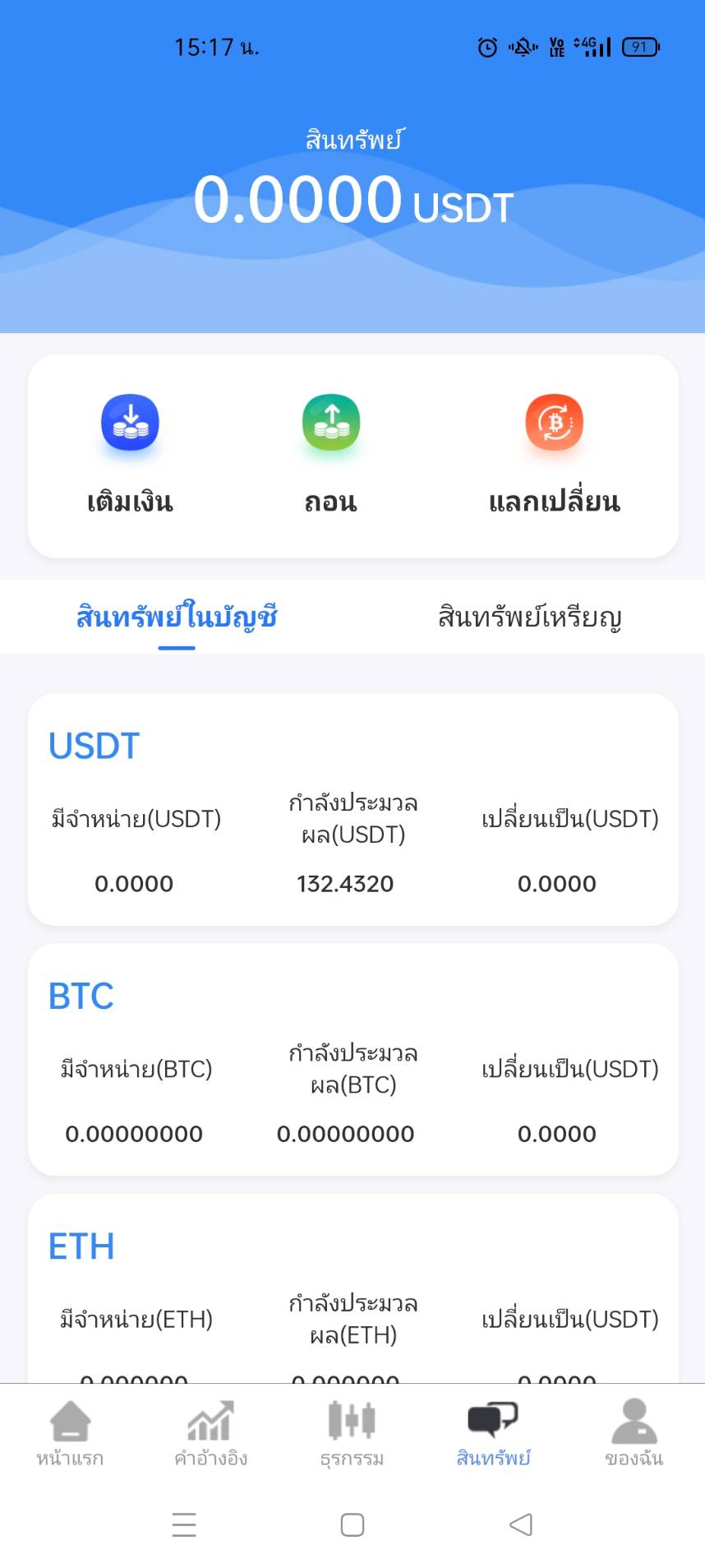Switch to the คำอ้างอิง tab
This screenshot has height=1568, width=705.
click(211, 1434)
